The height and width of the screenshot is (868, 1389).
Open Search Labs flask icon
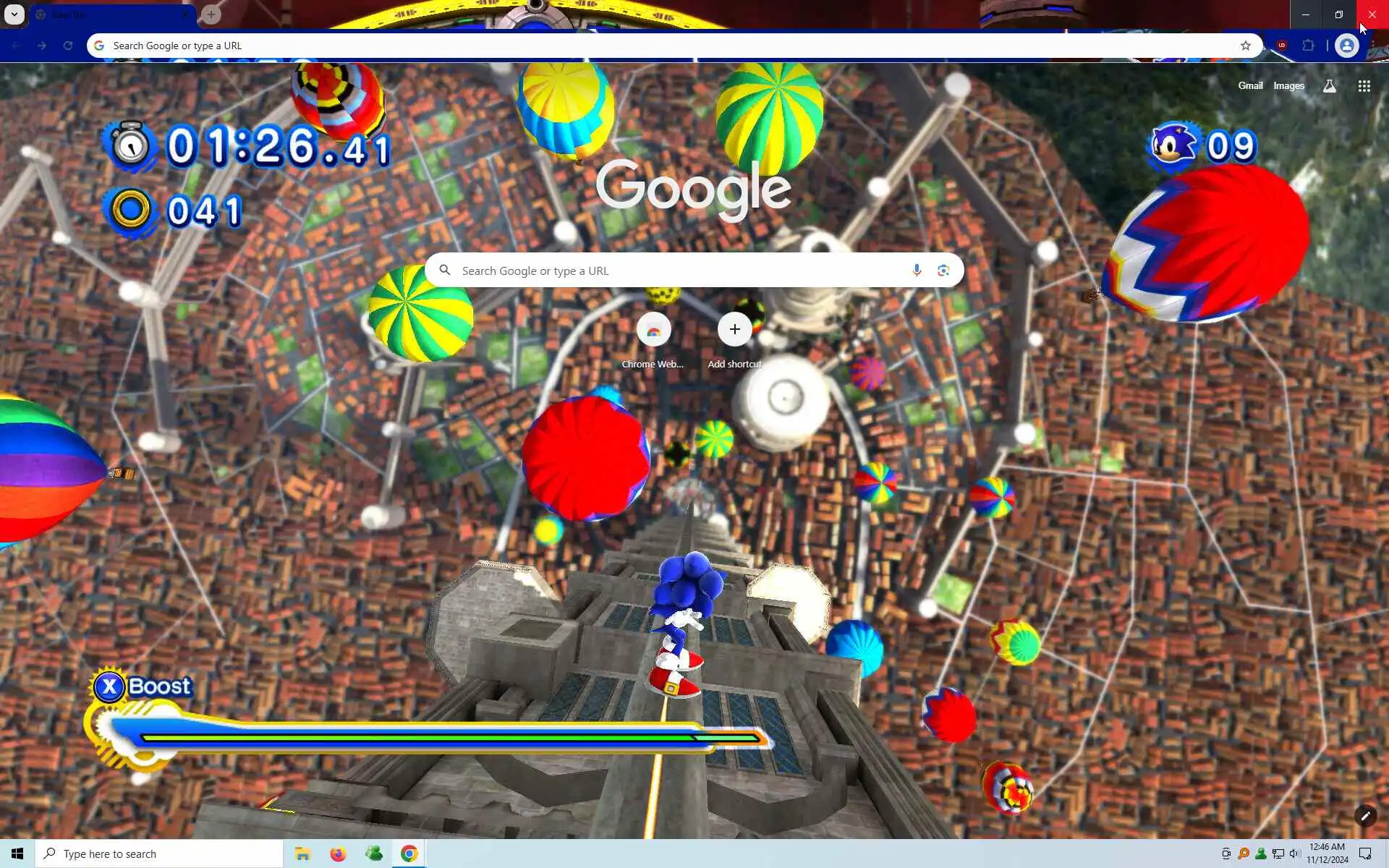click(x=1329, y=86)
